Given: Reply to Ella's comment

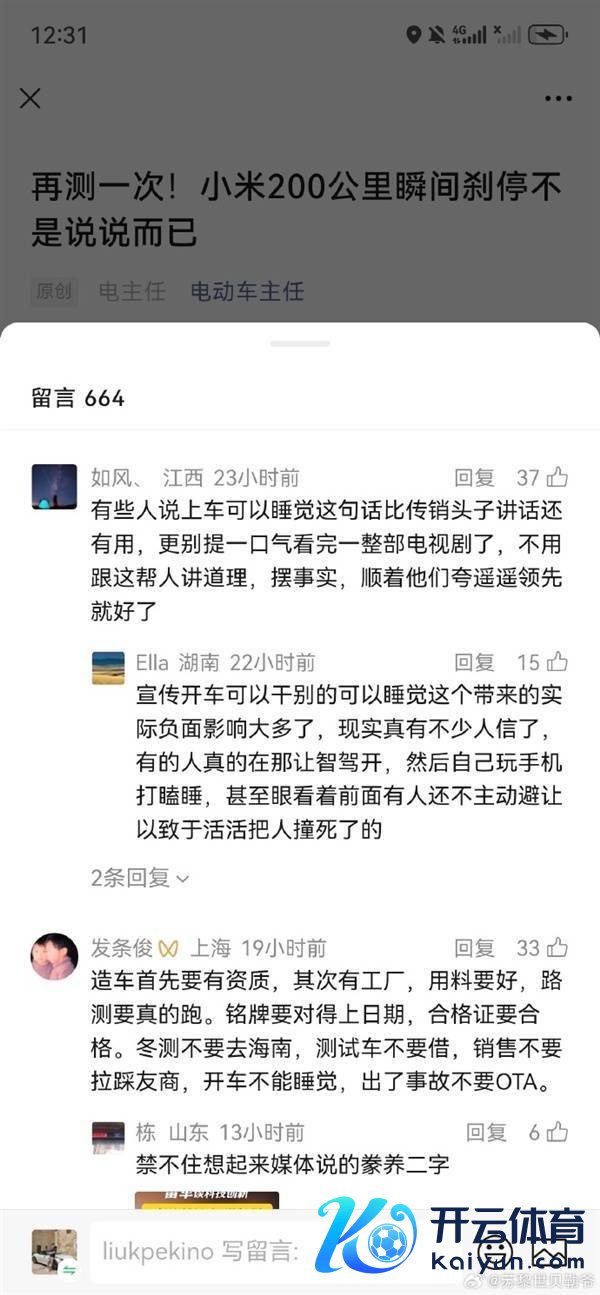Looking at the screenshot, I should pos(475,662).
